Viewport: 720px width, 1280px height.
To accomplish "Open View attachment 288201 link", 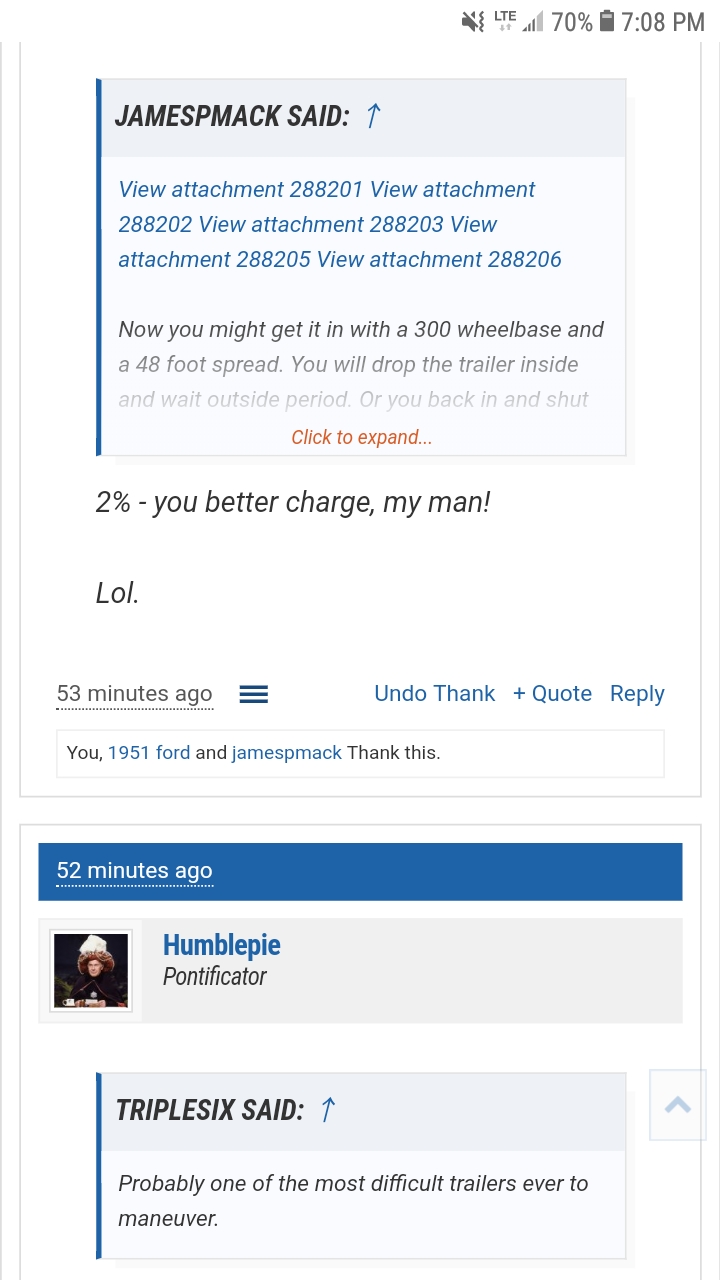I will pyautogui.click(x=241, y=190).
